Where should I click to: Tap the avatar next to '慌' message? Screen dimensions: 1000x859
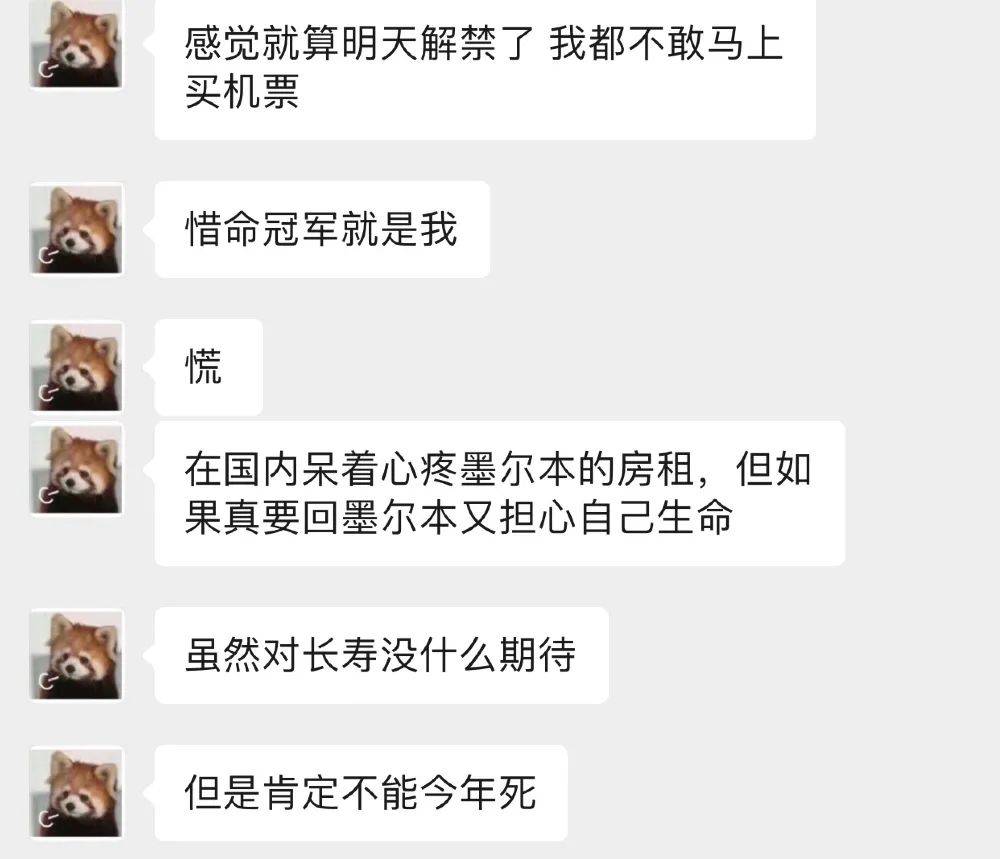[76, 367]
